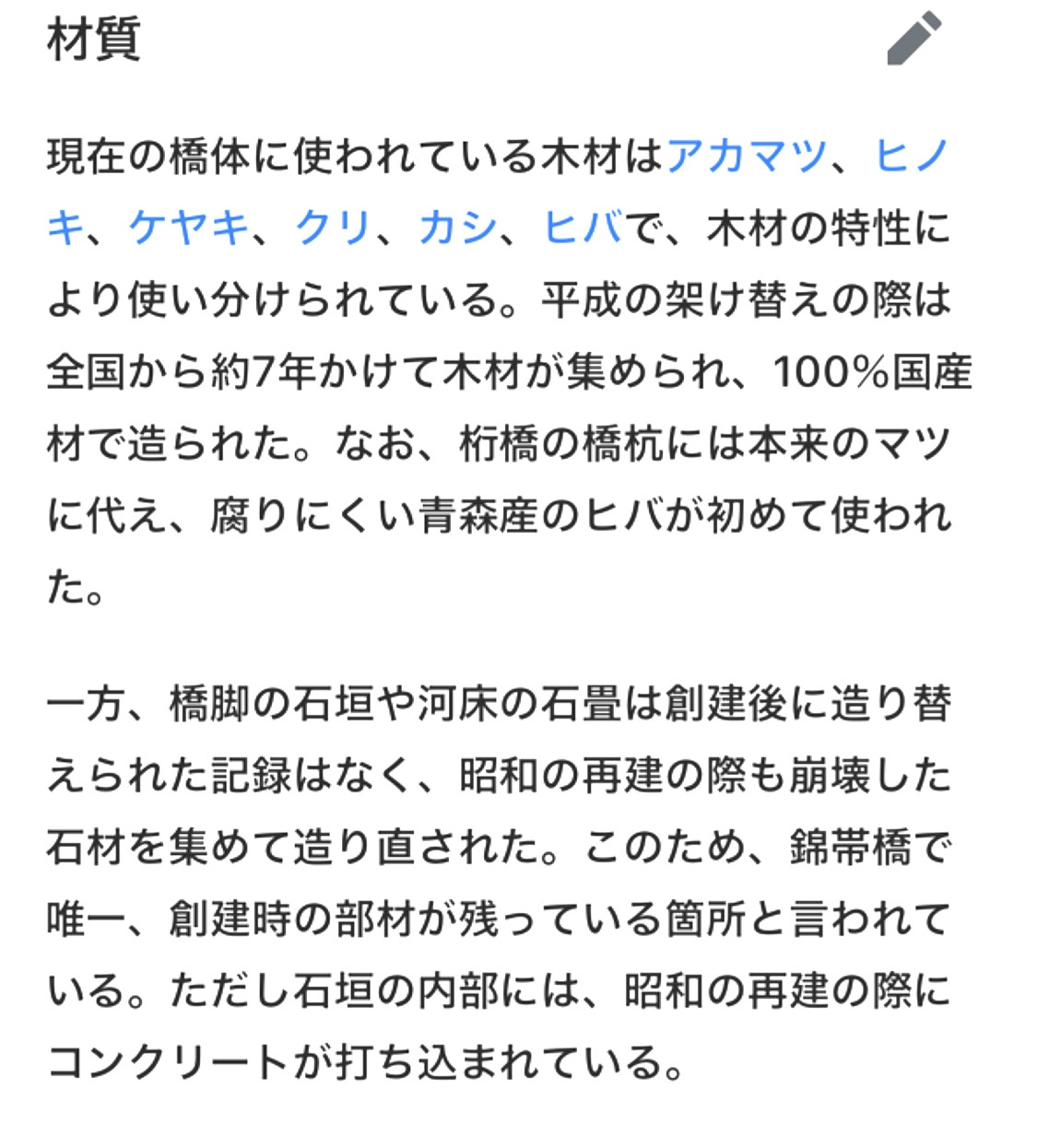The height and width of the screenshot is (1148, 1037).
Task: Open the クリ article link
Action: [x=333, y=228]
